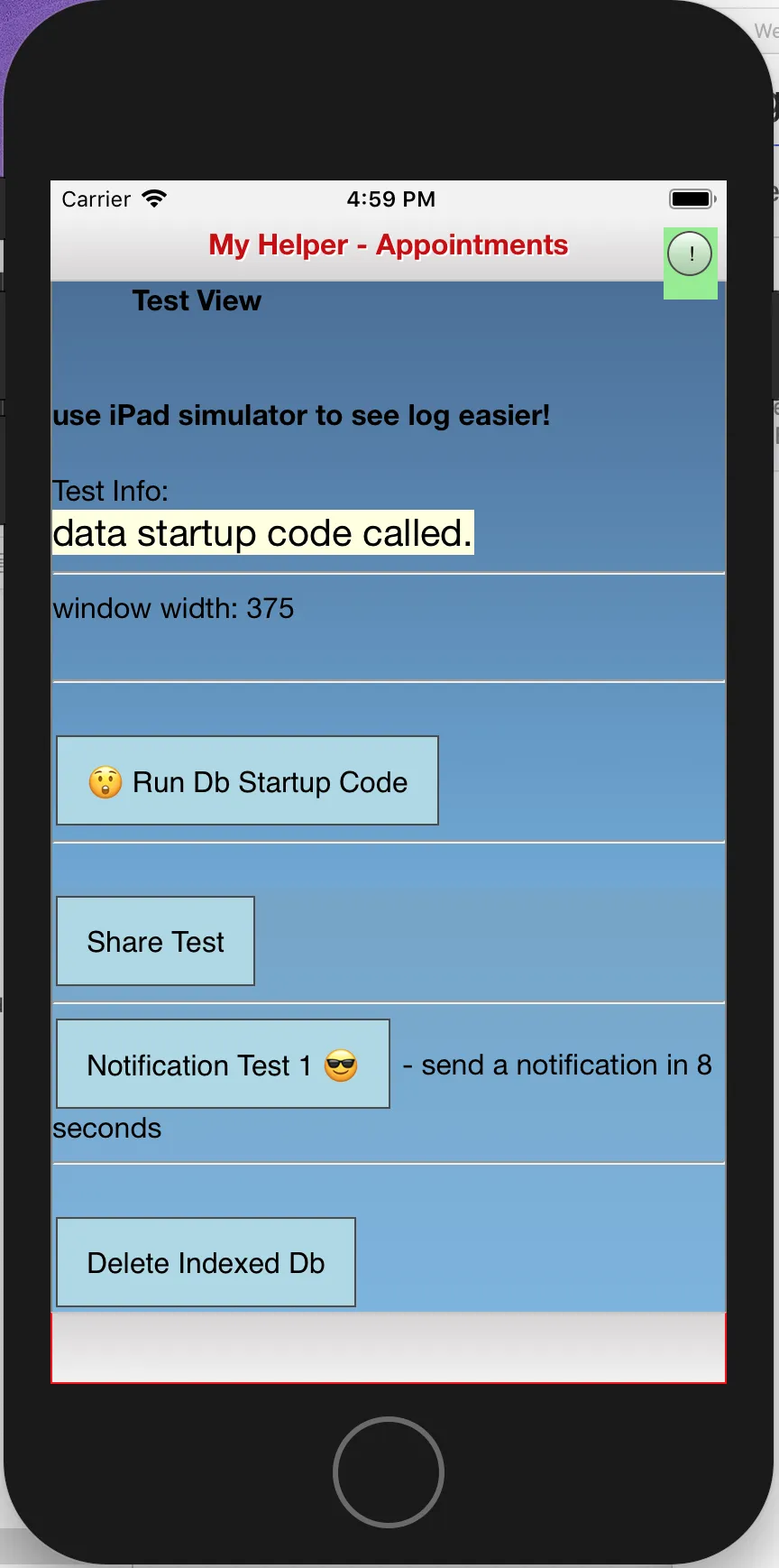Run Db Startup Code

coord(247,781)
